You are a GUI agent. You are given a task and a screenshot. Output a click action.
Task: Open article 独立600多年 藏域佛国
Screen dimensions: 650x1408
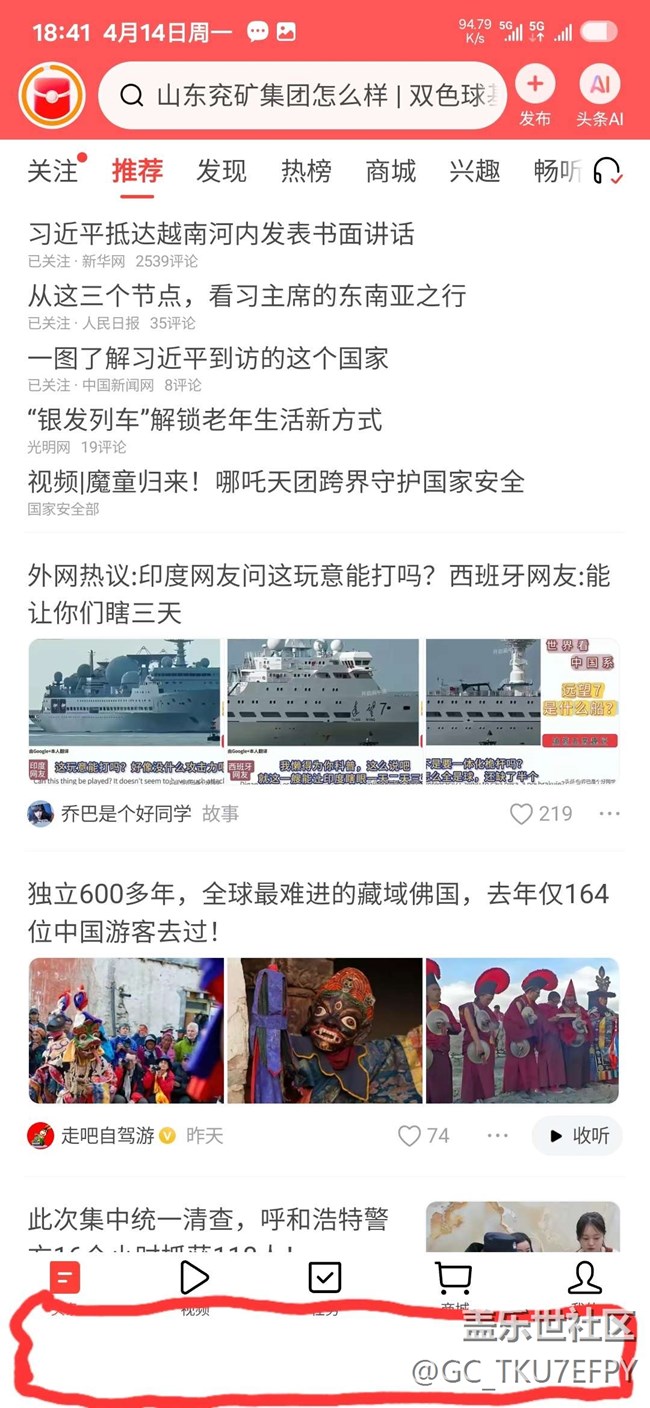coord(318,911)
